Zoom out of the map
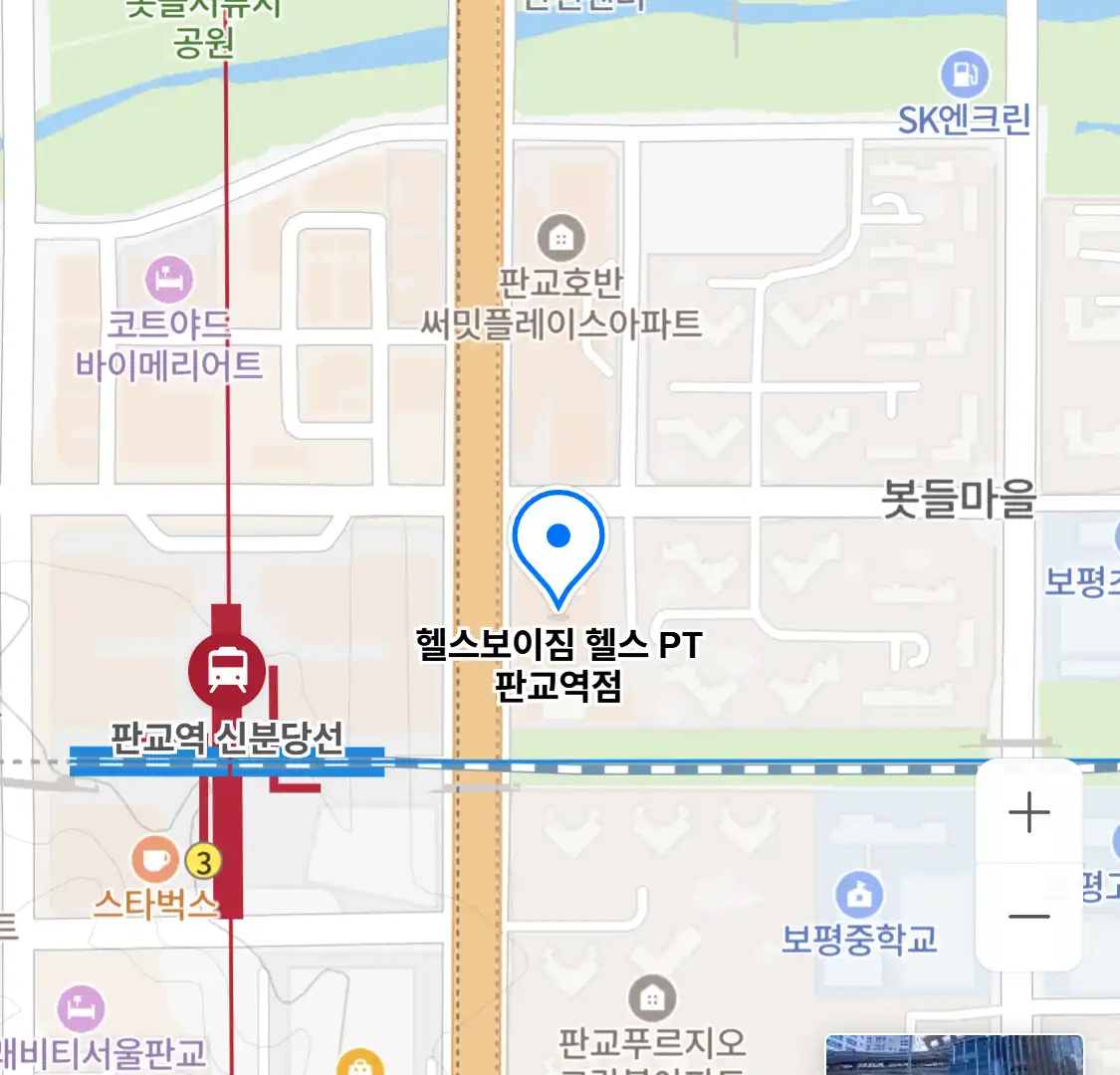The image size is (1120, 1075). (1028, 916)
